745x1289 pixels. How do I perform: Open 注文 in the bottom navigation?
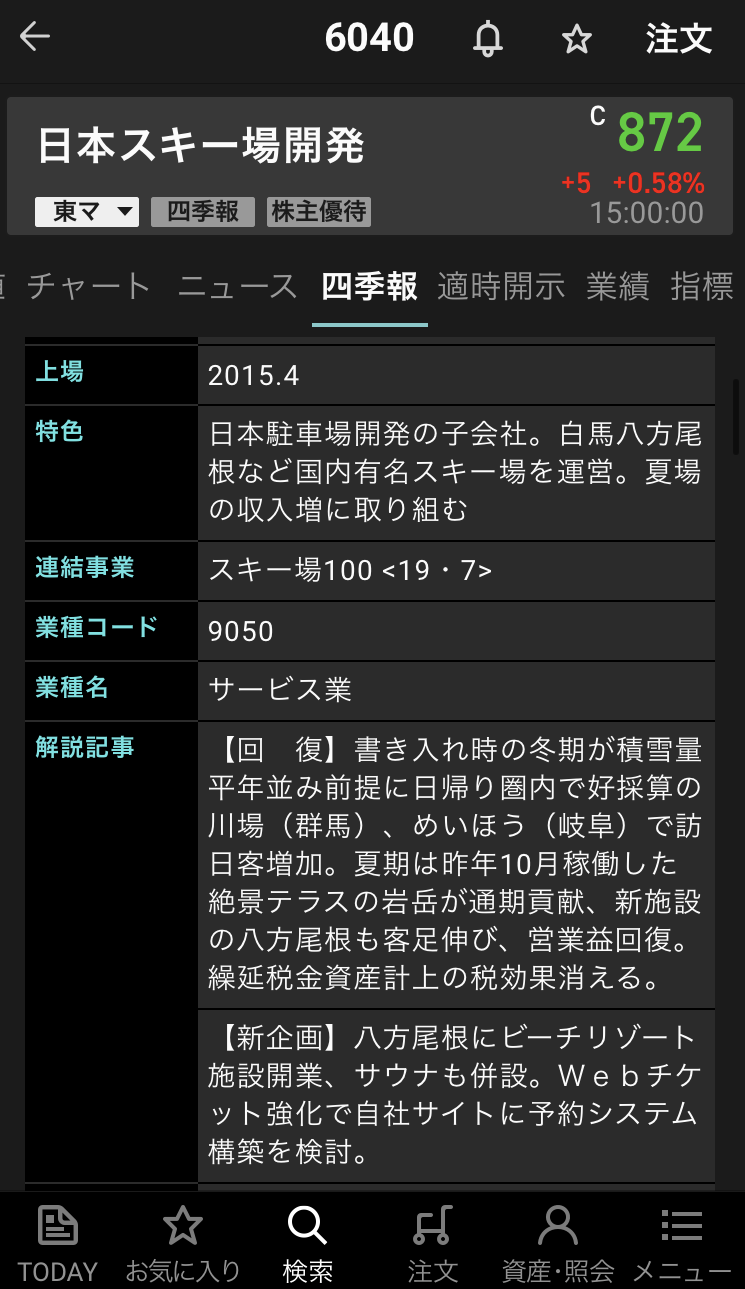(432, 1243)
